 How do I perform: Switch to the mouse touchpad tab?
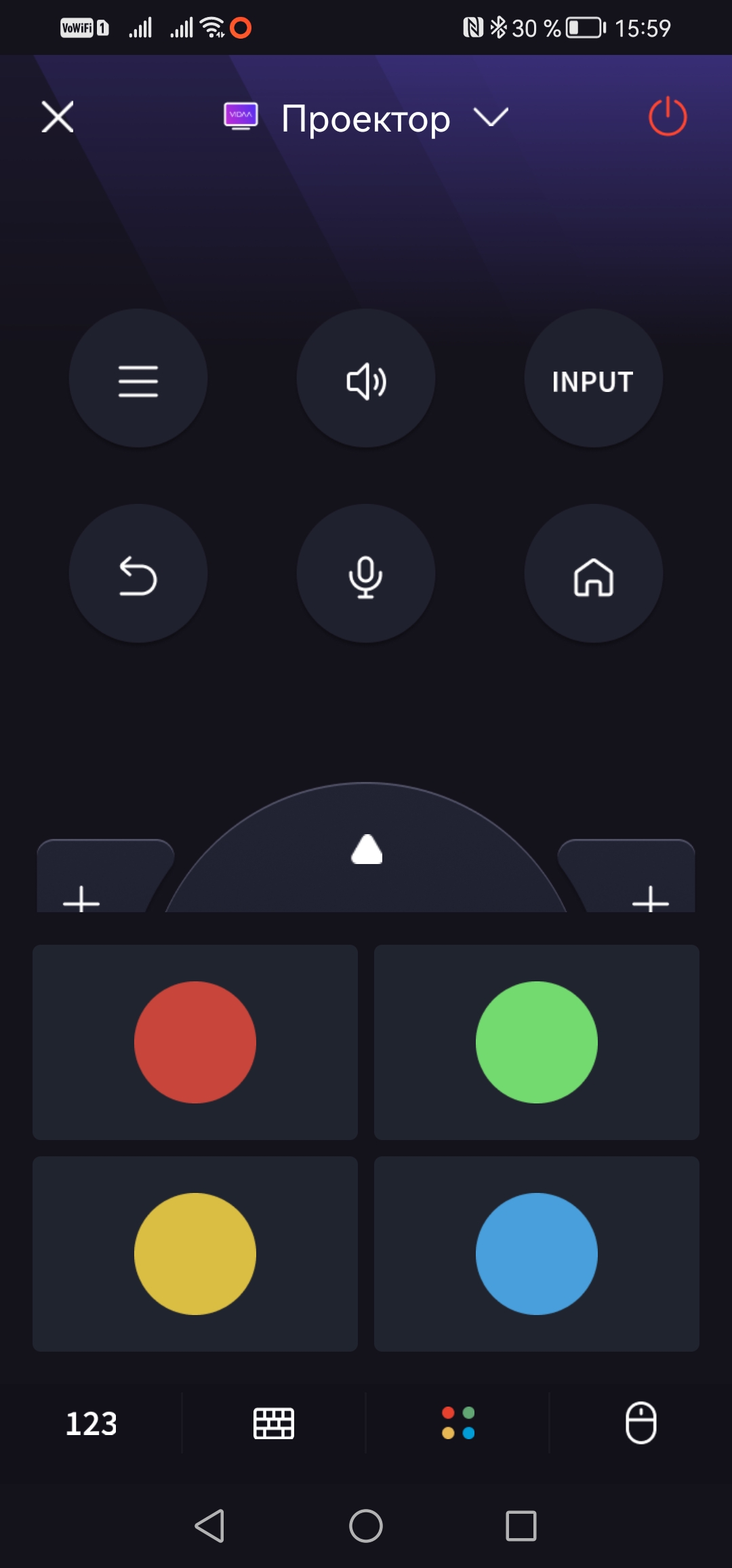pyautogui.click(x=640, y=1423)
